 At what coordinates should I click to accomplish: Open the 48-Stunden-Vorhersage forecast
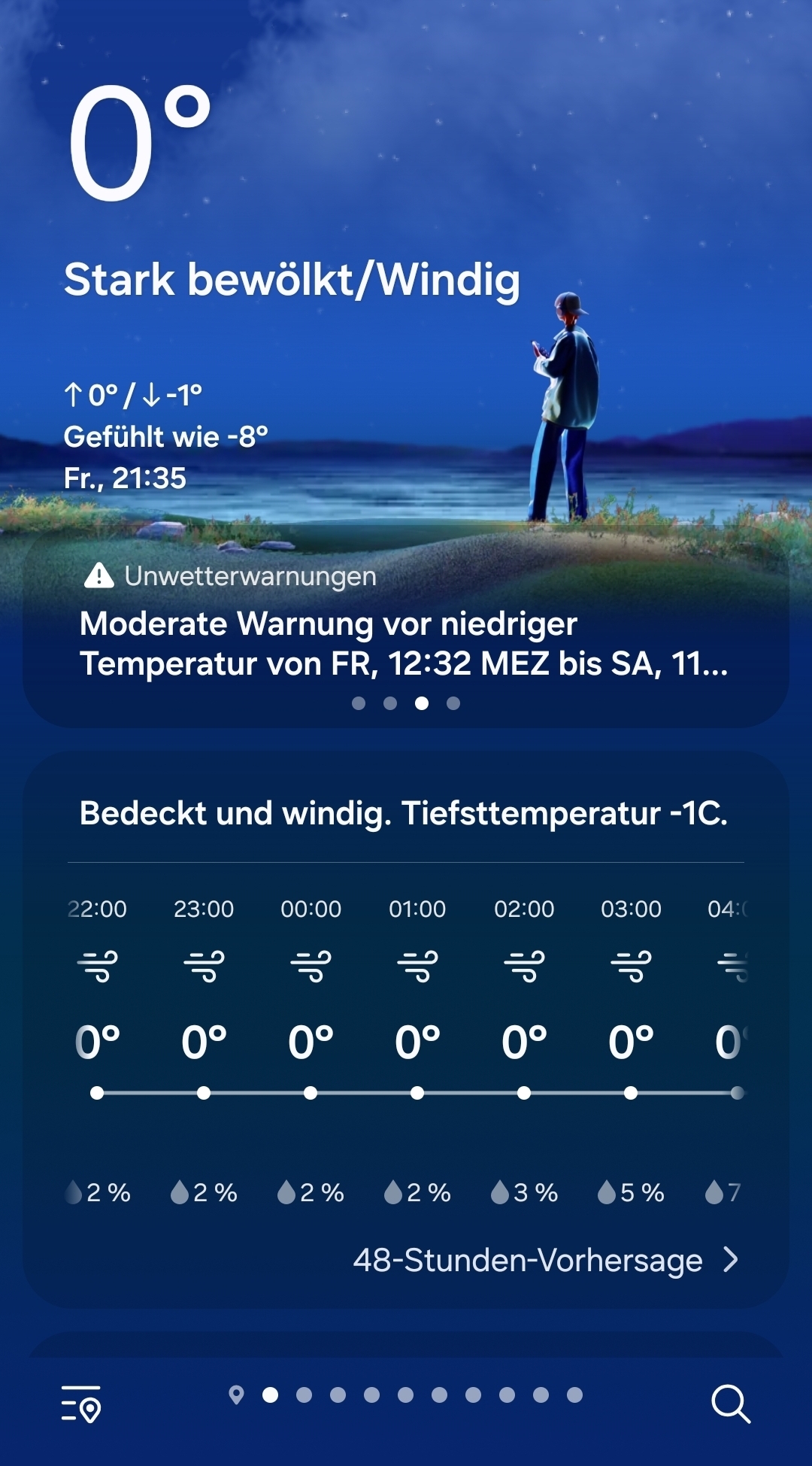tap(546, 1260)
